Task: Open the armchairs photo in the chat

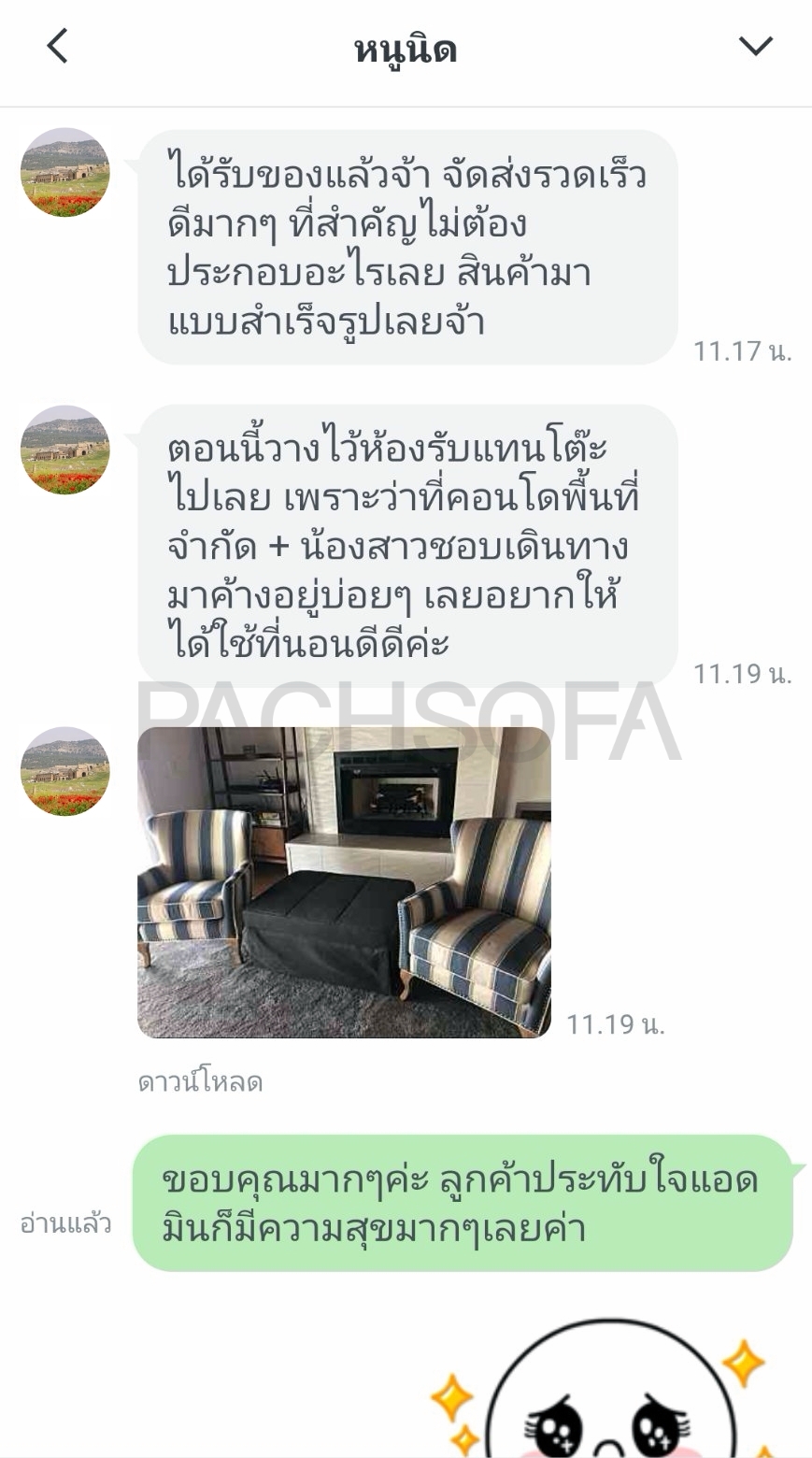Action: click(344, 882)
